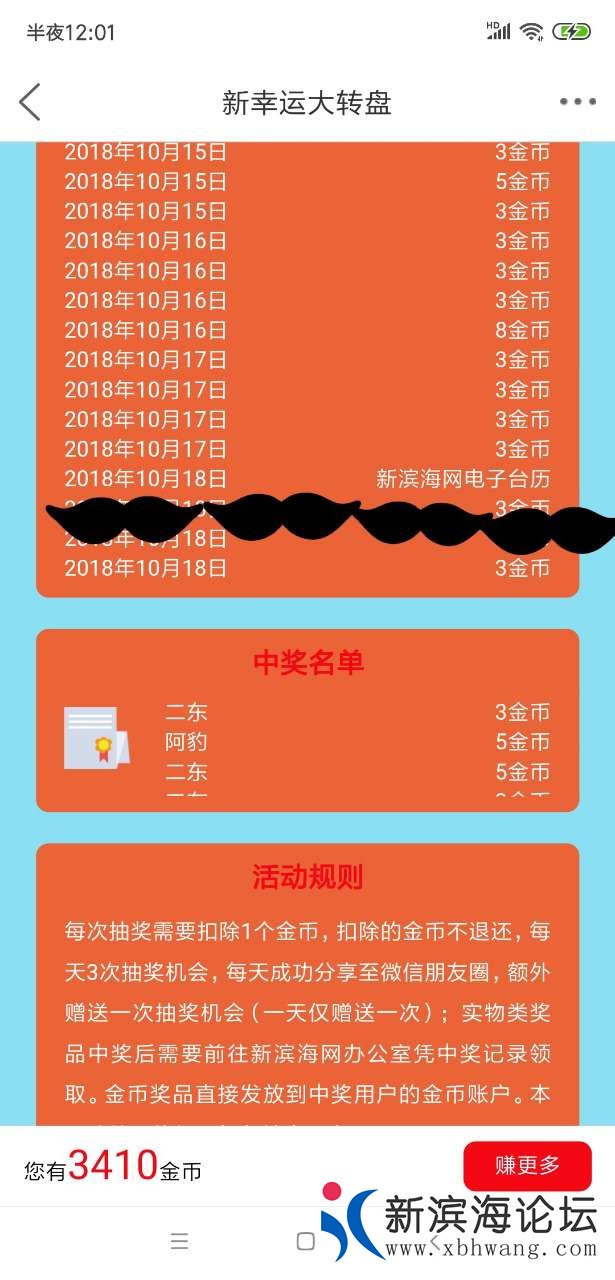Open the three-dot overflow menu
Screen dimensions: 615x1280
pos(577,102)
